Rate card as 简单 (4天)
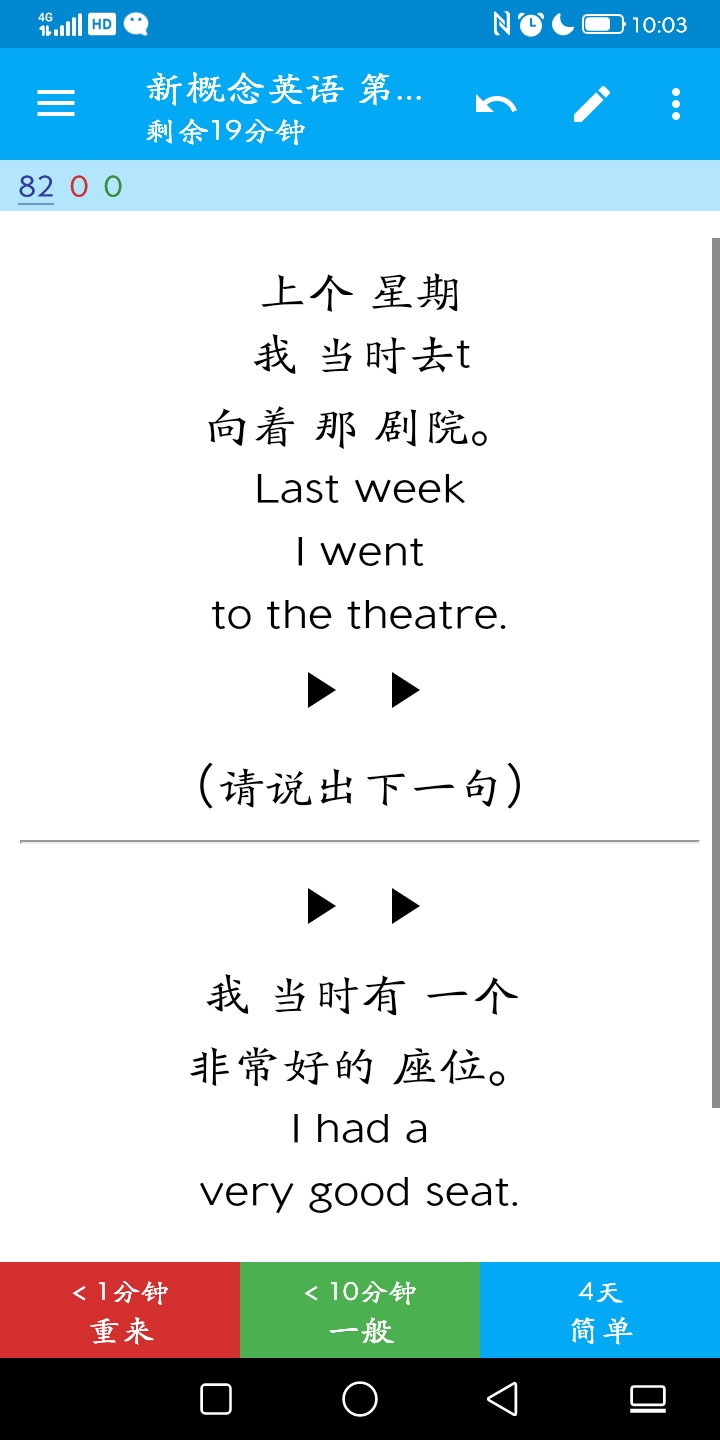Image resolution: width=720 pixels, height=1440 pixels. [600, 1310]
